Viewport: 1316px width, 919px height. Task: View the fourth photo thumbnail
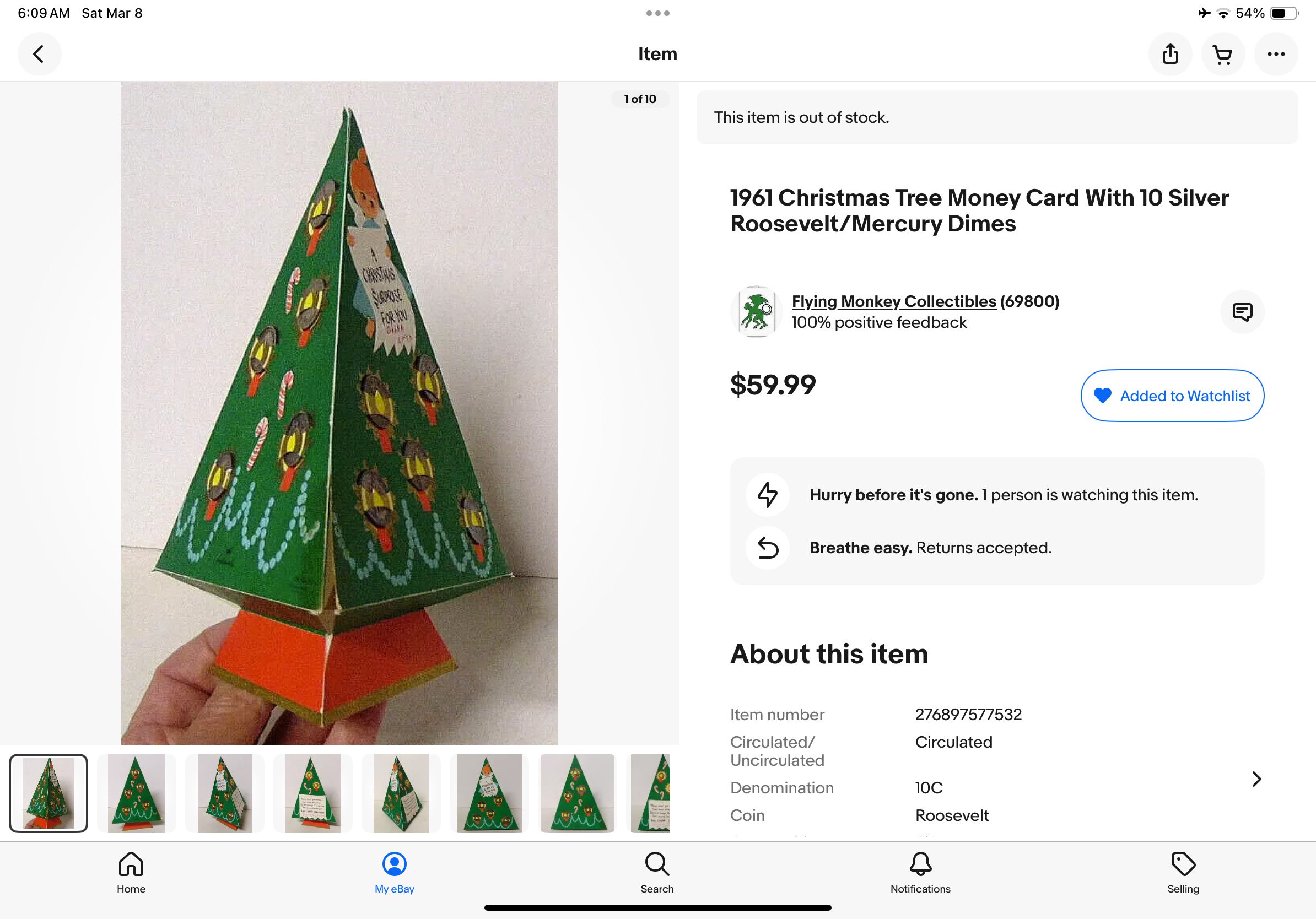(x=312, y=793)
